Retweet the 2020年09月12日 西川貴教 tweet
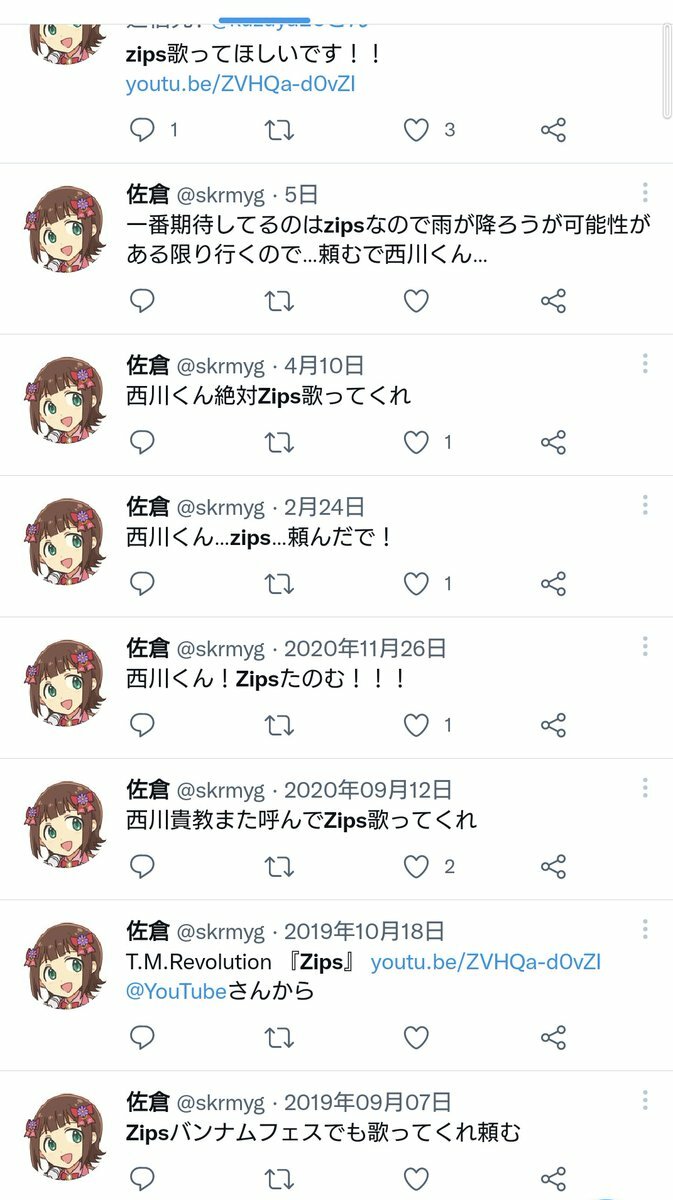Screen dimensions: 673x1200 (x=279, y=867)
